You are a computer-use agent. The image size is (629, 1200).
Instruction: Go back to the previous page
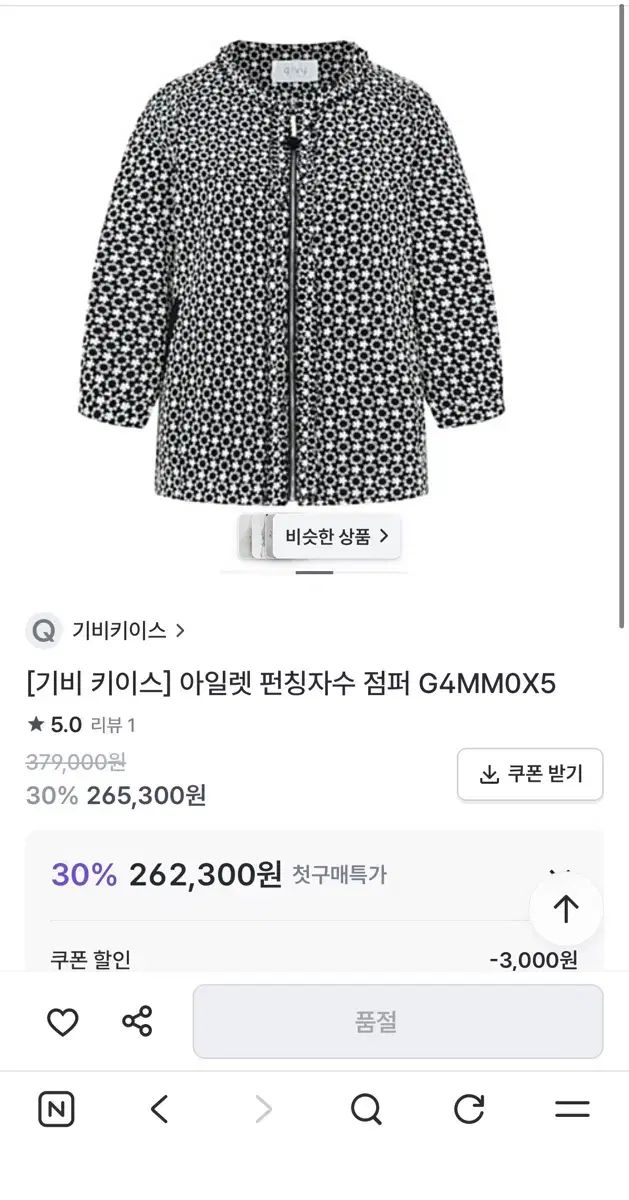pyautogui.click(x=160, y=1109)
